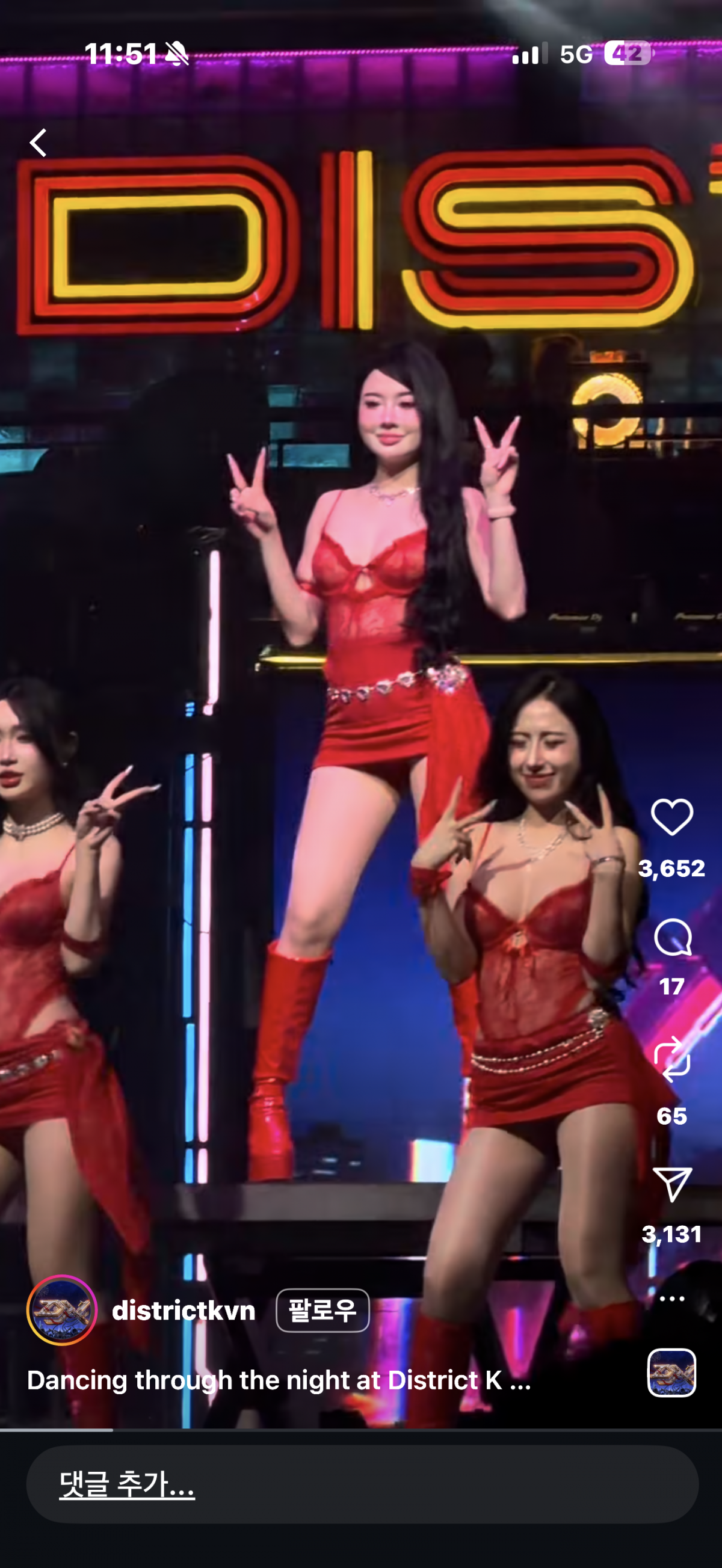Go back using the top-left arrow

pos(39,143)
